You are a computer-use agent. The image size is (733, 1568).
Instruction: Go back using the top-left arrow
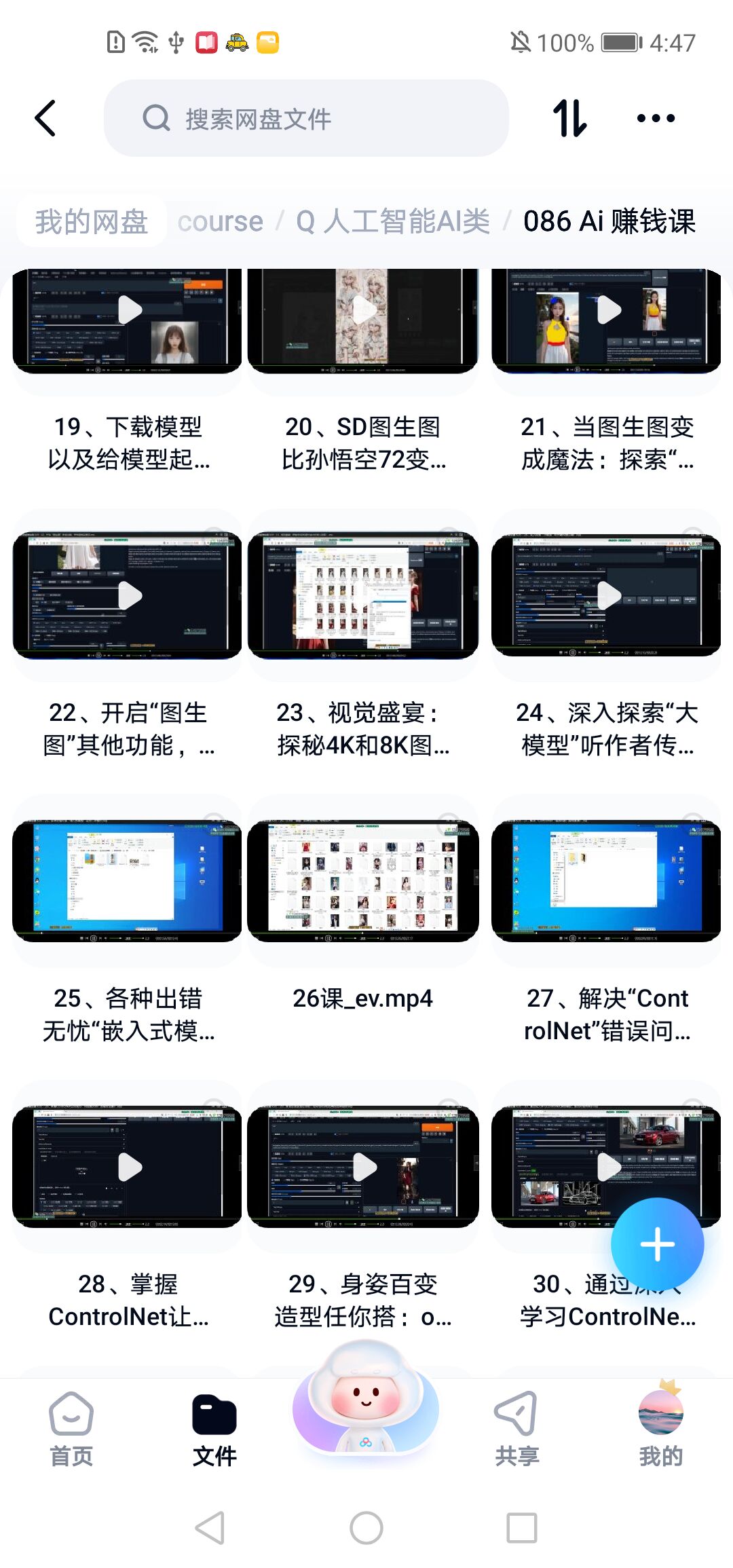tap(46, 119)
